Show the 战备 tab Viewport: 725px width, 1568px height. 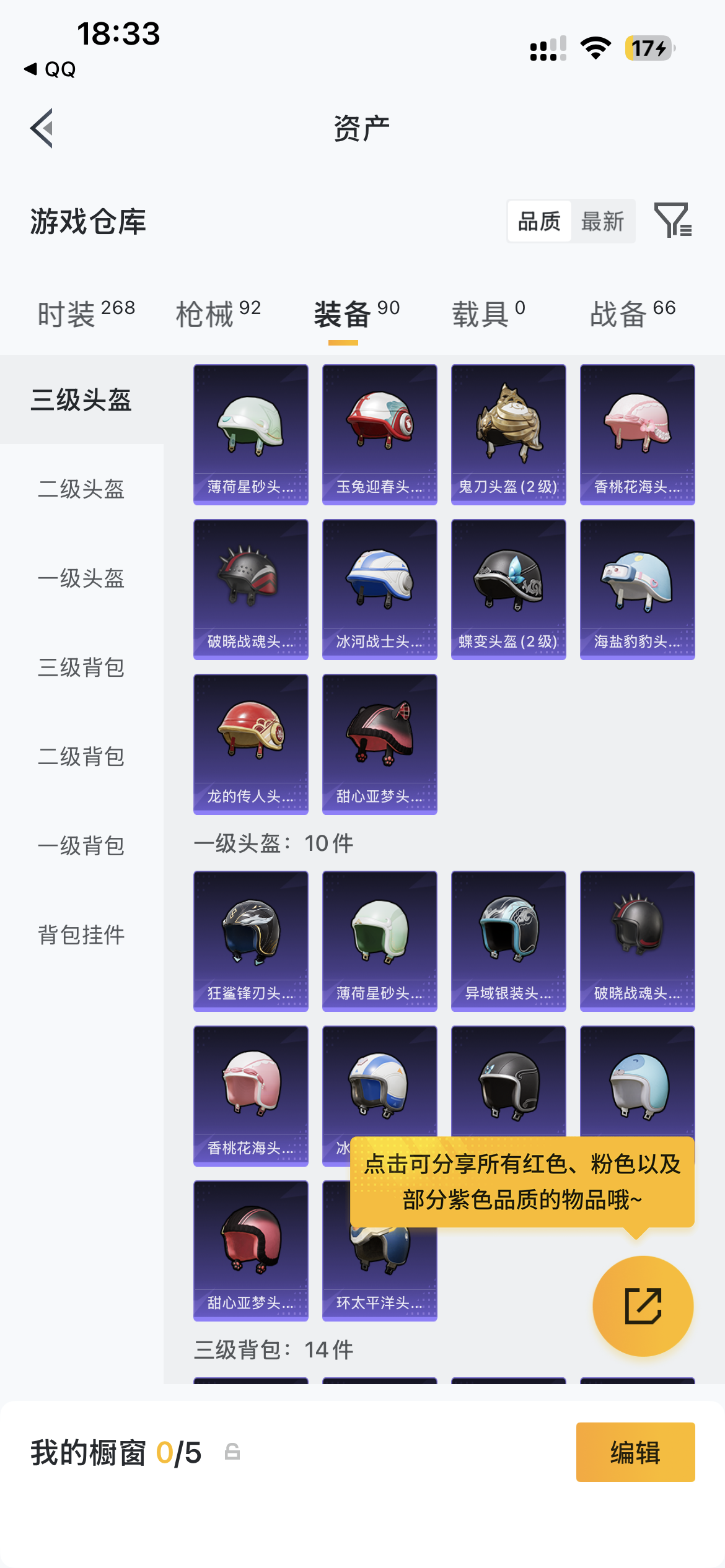[632, 313]
